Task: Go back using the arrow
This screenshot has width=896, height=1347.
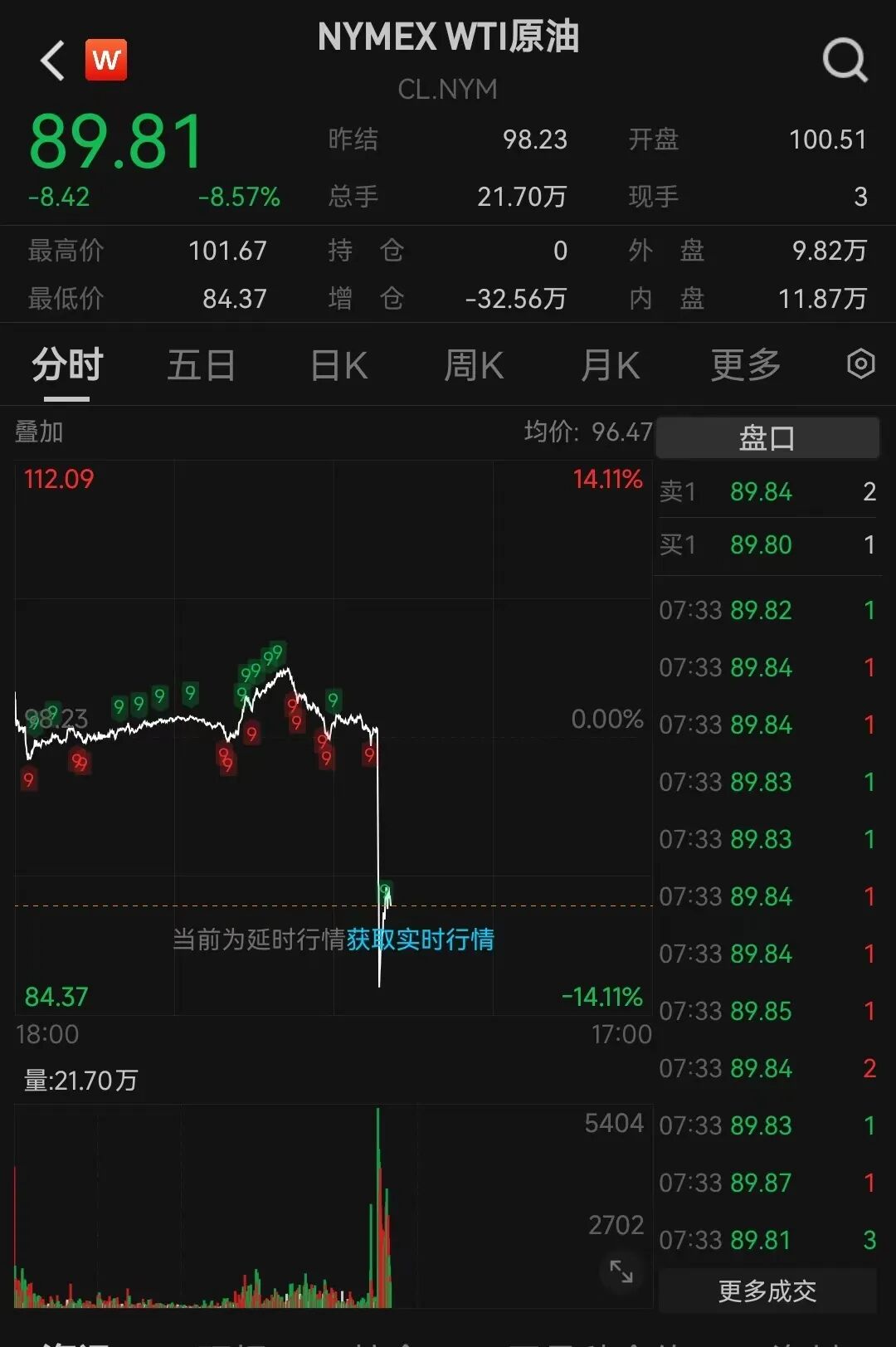Action: (53, 61)
